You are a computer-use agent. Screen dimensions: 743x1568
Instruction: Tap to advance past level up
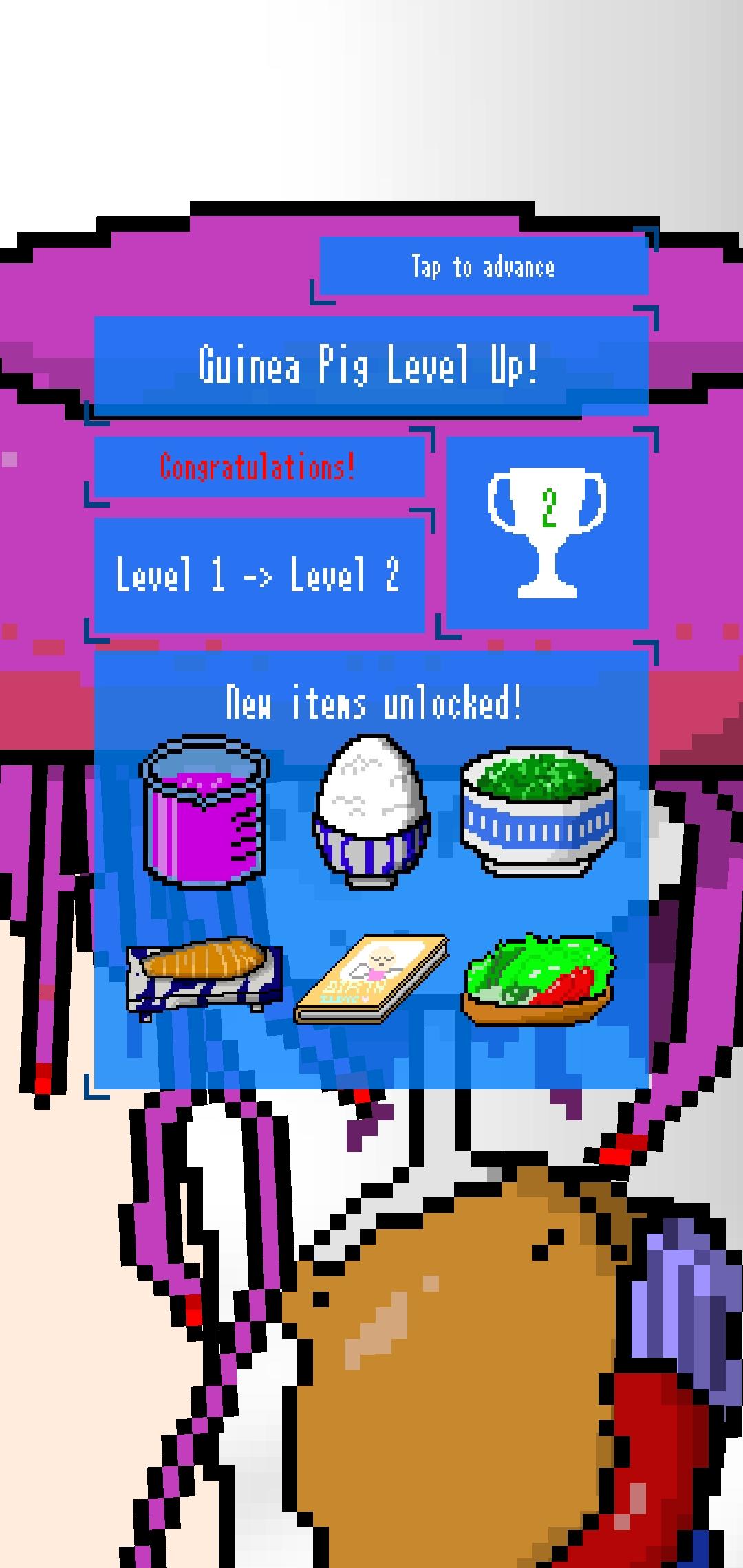coord(483,267)
